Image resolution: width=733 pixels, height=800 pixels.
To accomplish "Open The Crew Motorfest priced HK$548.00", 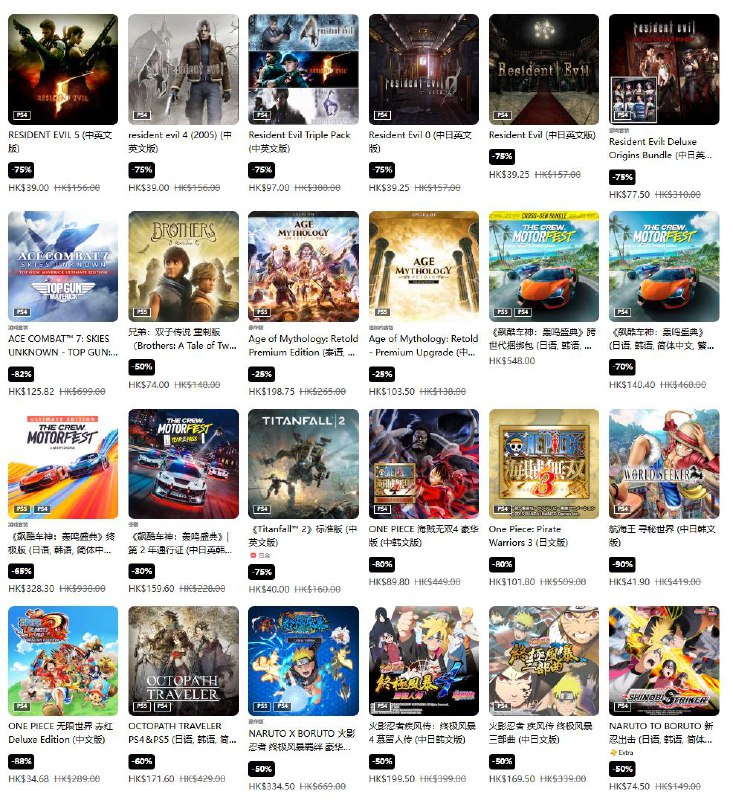I will point(544,266).
